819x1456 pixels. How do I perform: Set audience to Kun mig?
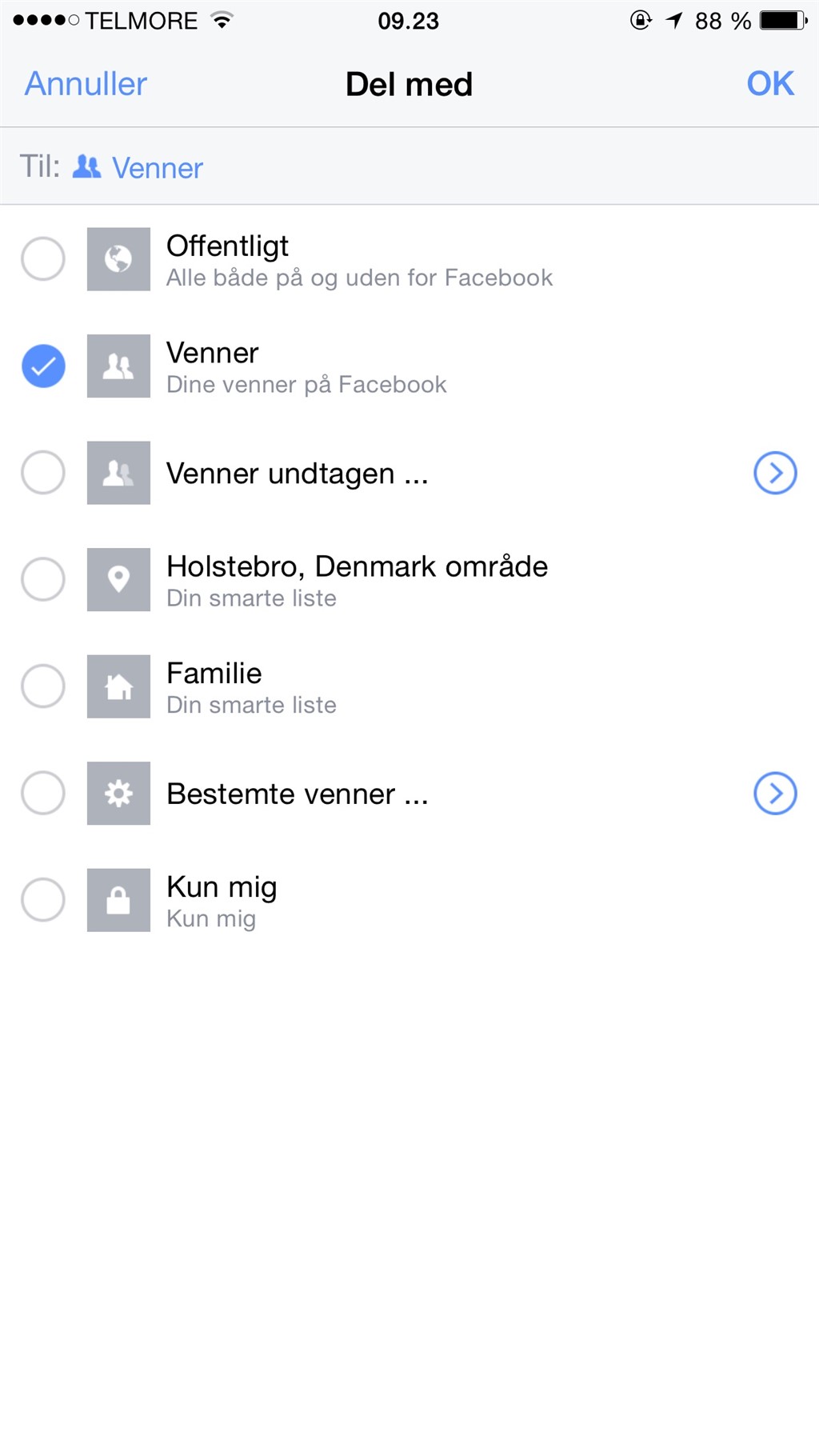coord(43,900)
